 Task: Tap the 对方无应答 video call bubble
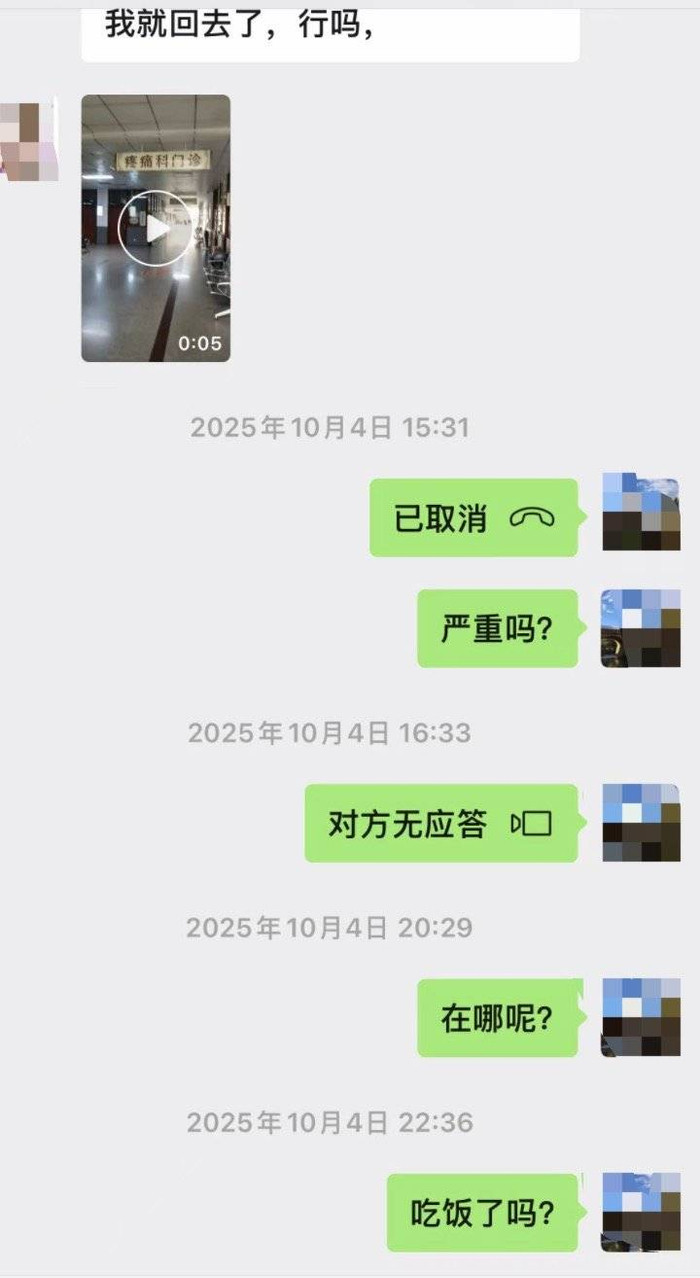point(441,823)
